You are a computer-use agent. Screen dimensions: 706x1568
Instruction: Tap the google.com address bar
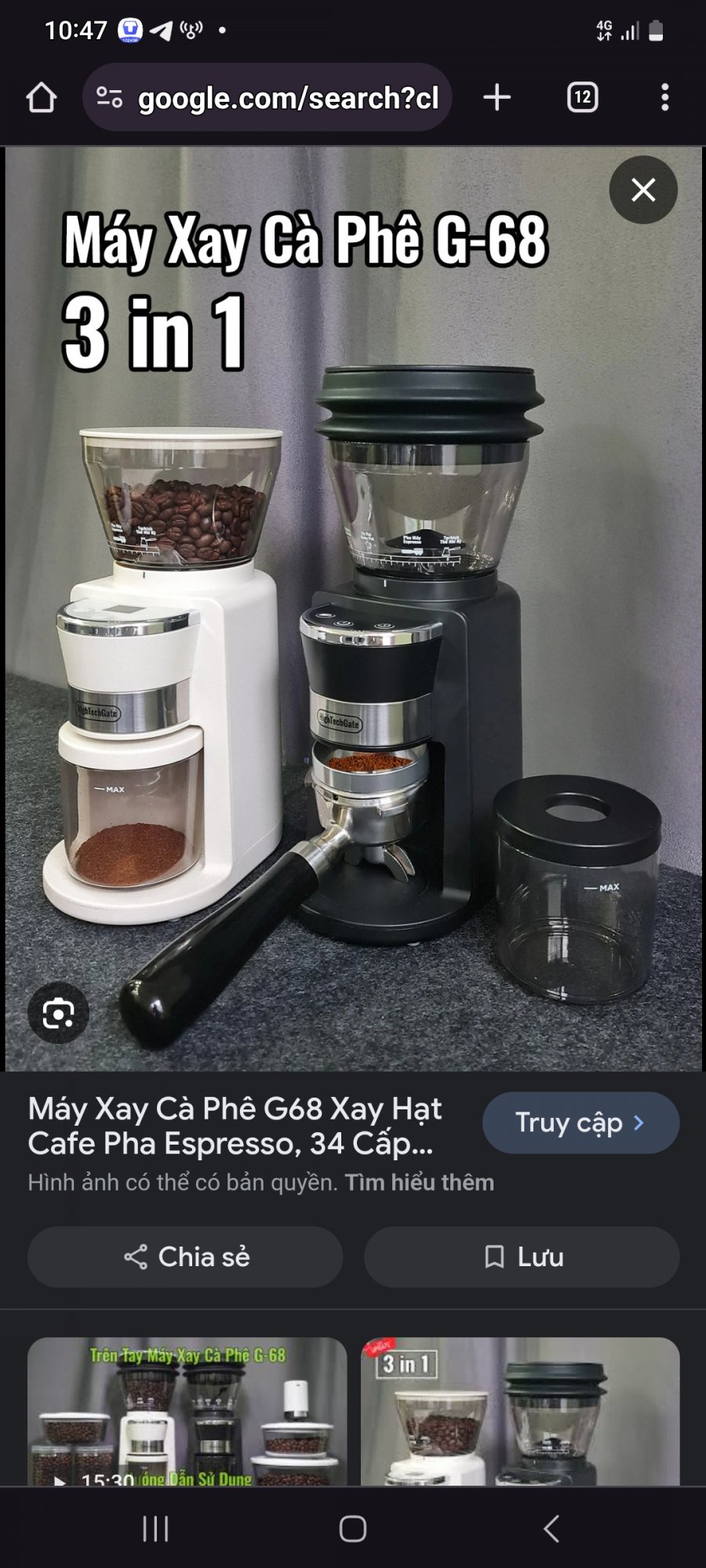coord(287,98)
